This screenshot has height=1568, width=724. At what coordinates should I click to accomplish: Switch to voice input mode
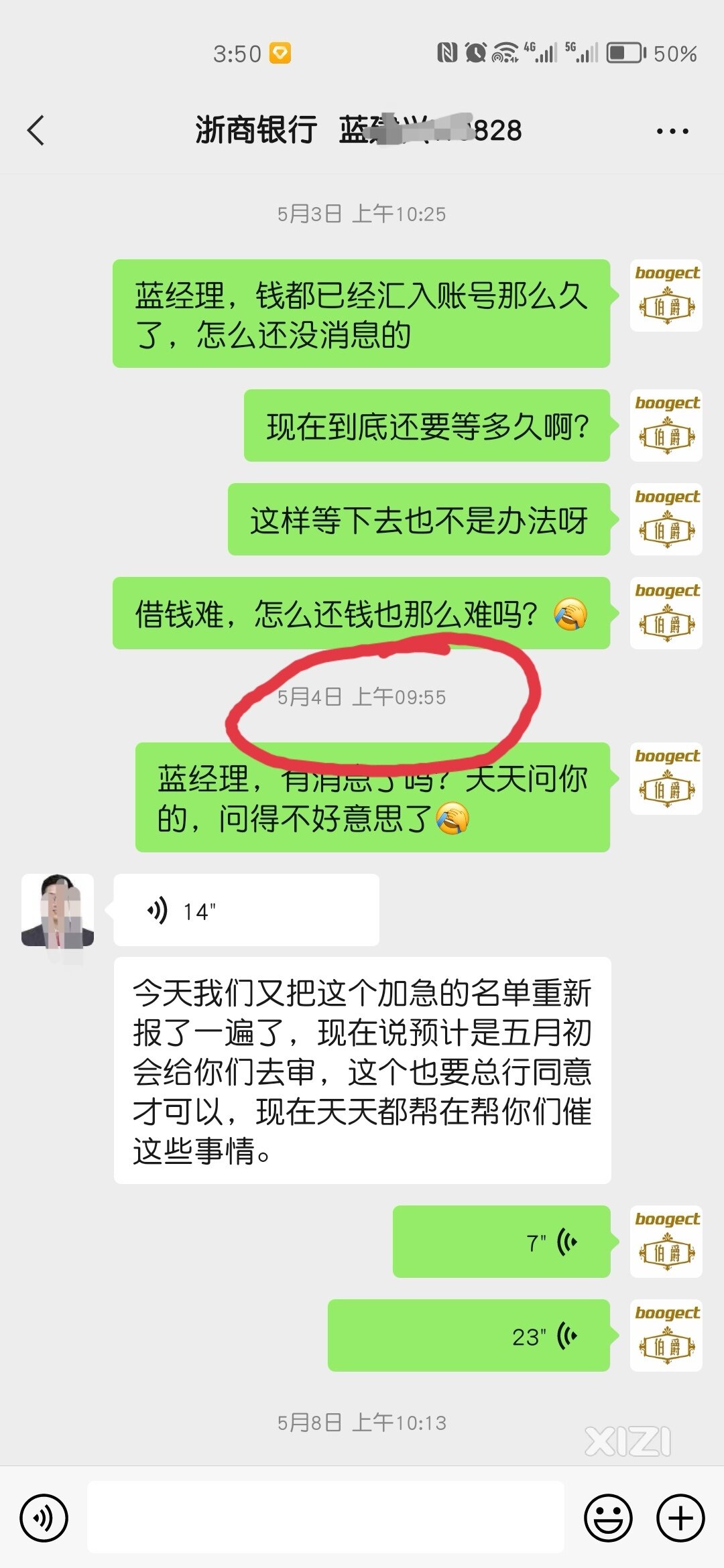click(x=44, y=1518)
